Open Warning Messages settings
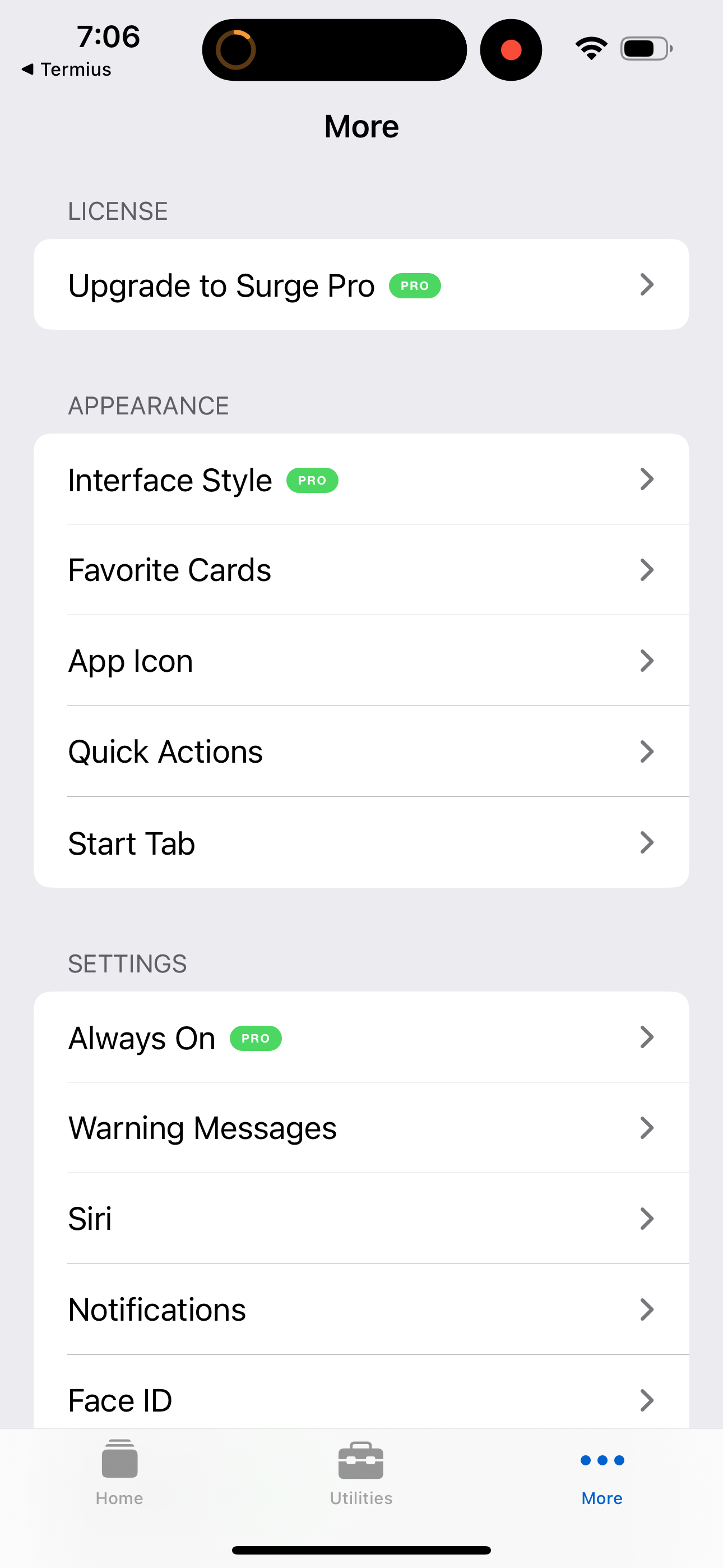 click(x=361, y=1127)
